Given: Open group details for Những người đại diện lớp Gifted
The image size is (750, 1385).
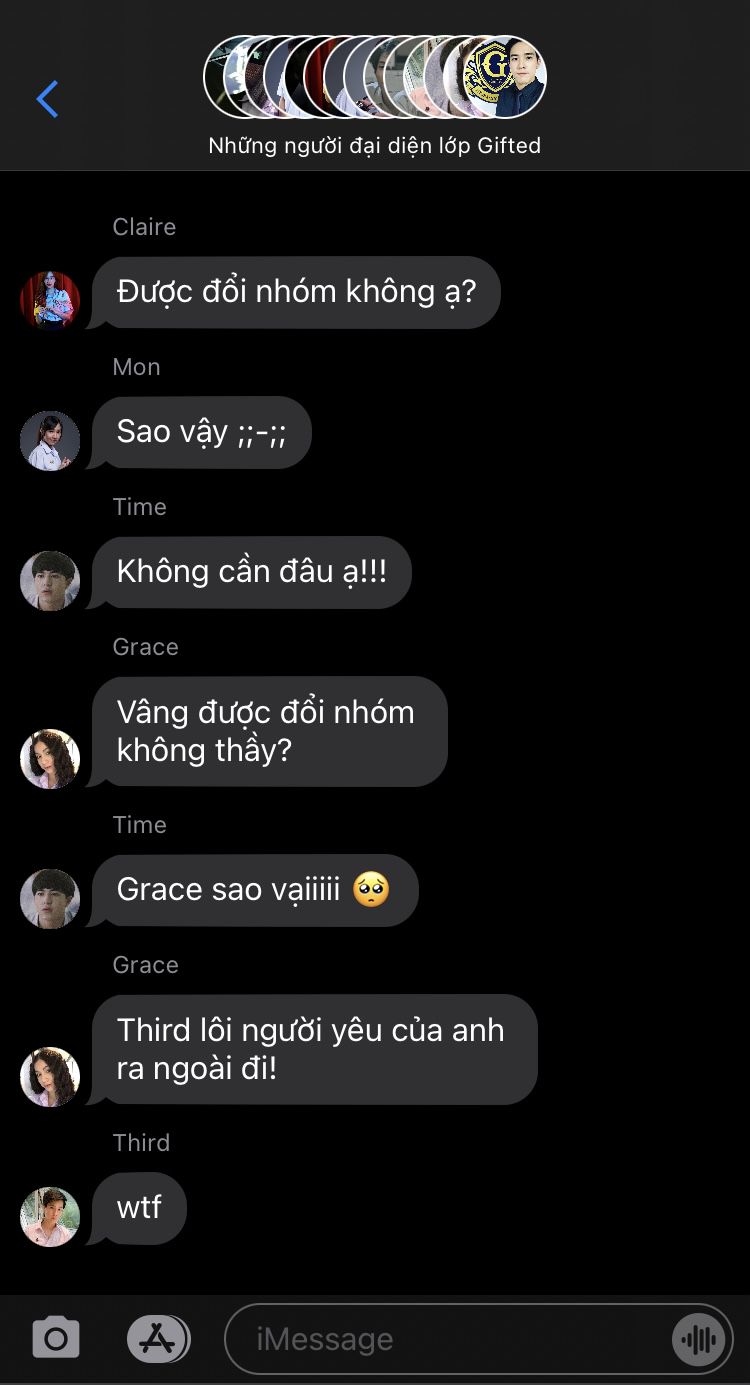Looking at the screenshot, I should pos(375,97).
